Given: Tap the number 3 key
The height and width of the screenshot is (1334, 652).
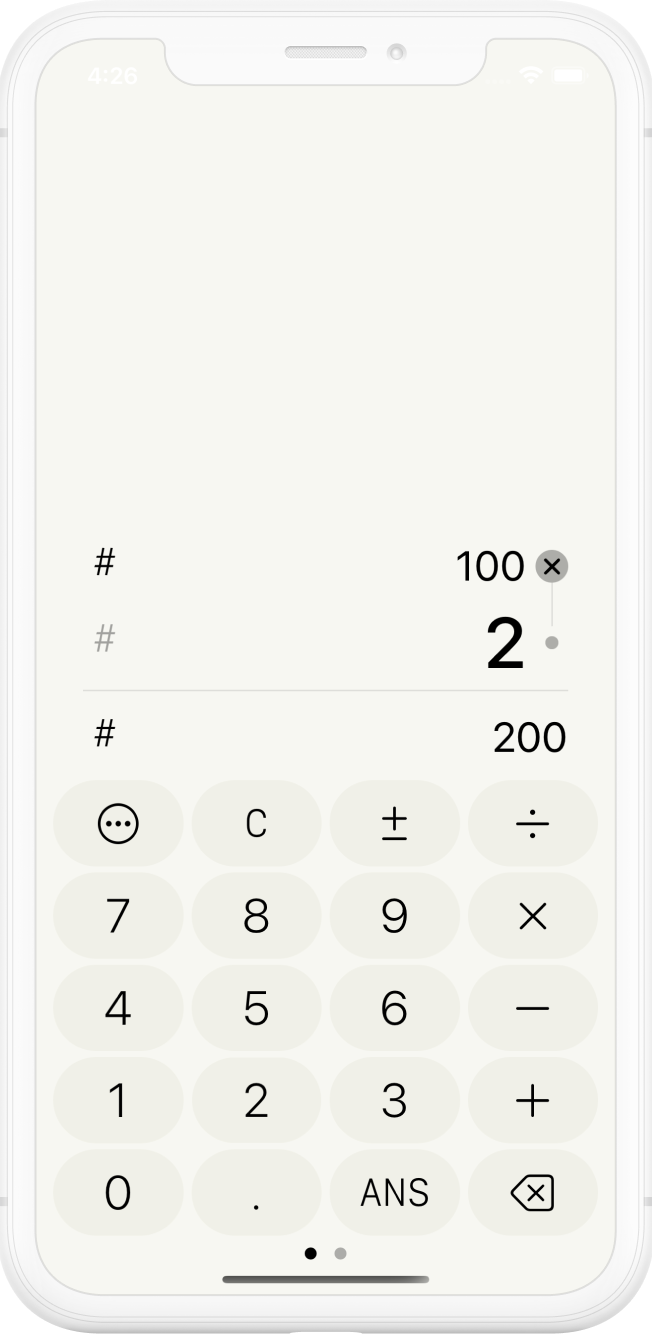Looking at the screenshot, I should [x=394, y=1100].
